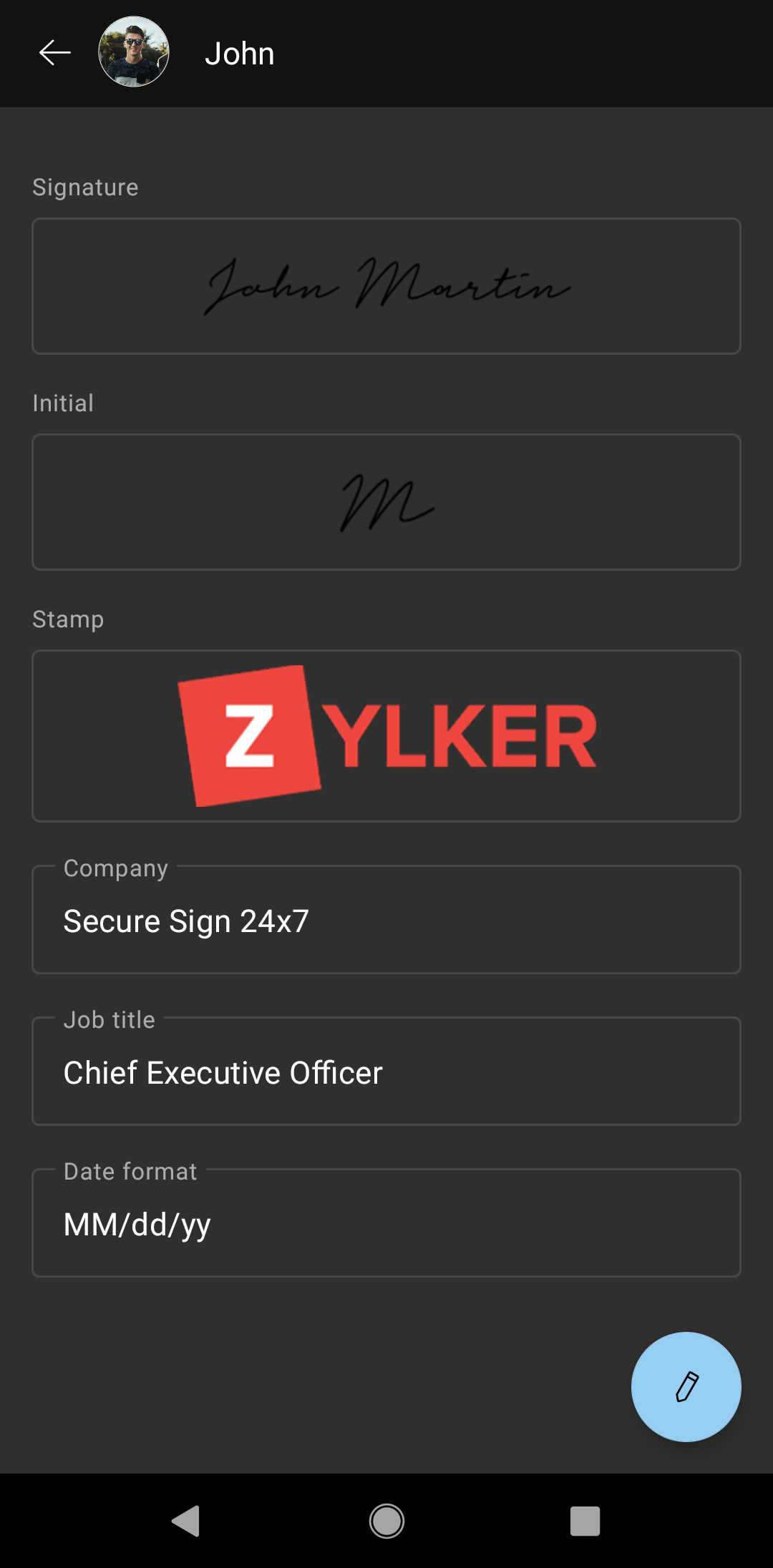Select the Job title field
Viewport: 773px width, 1568px height.
pos(386,1072)
